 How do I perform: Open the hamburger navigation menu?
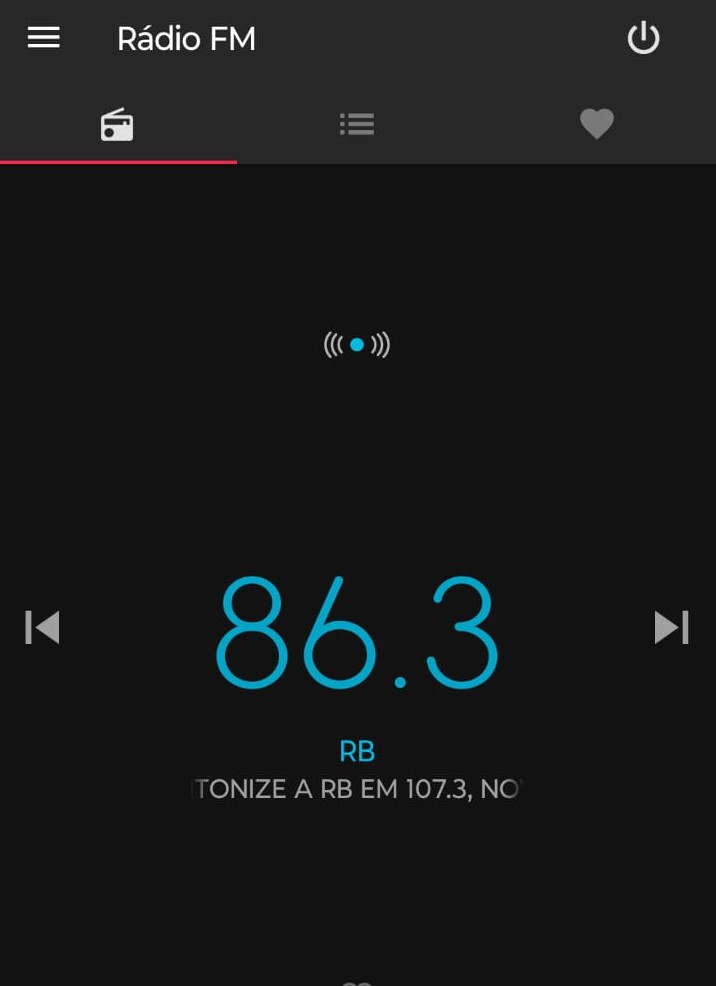[44, 38]
